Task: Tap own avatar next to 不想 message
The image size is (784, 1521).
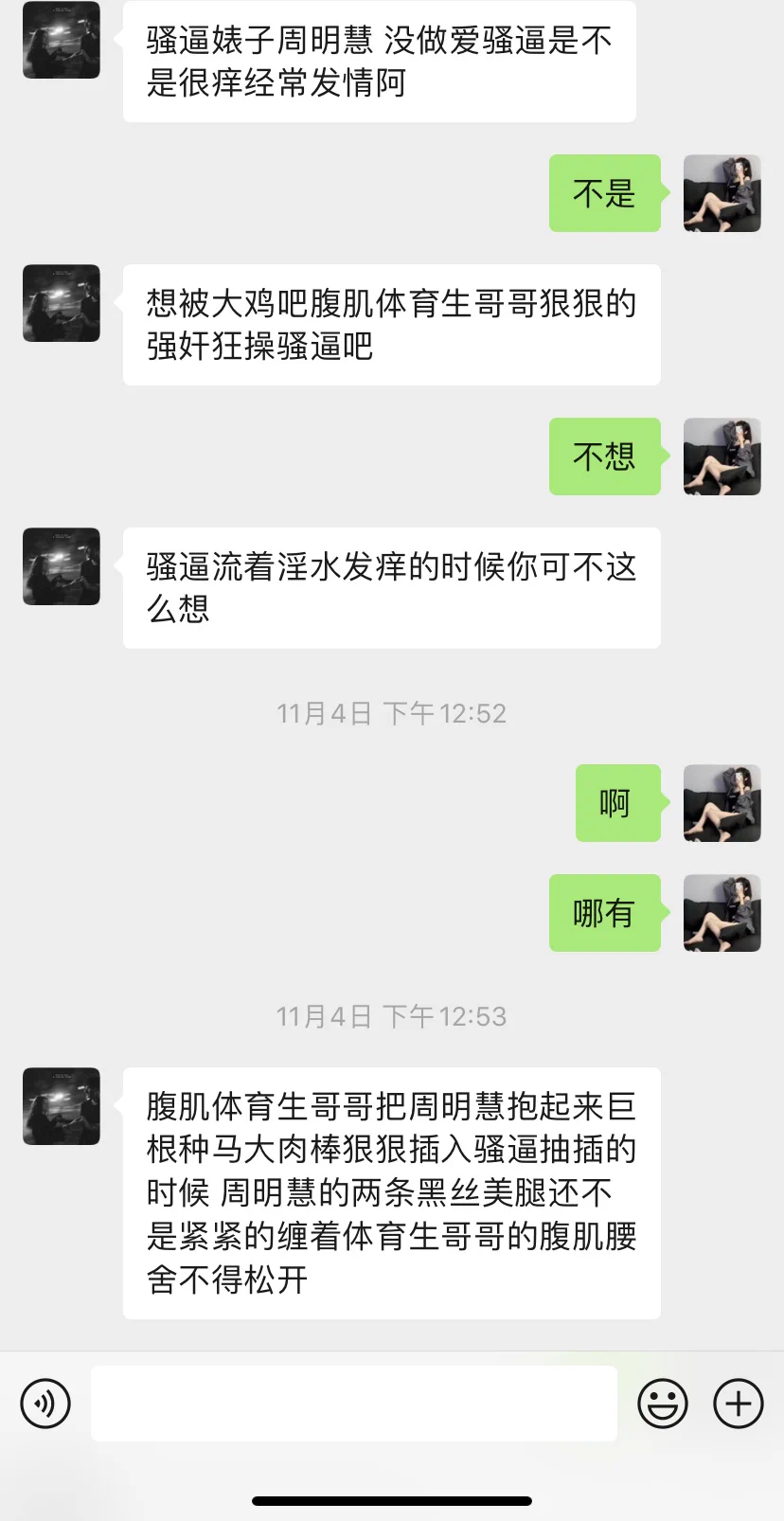Action: [722, 456]
